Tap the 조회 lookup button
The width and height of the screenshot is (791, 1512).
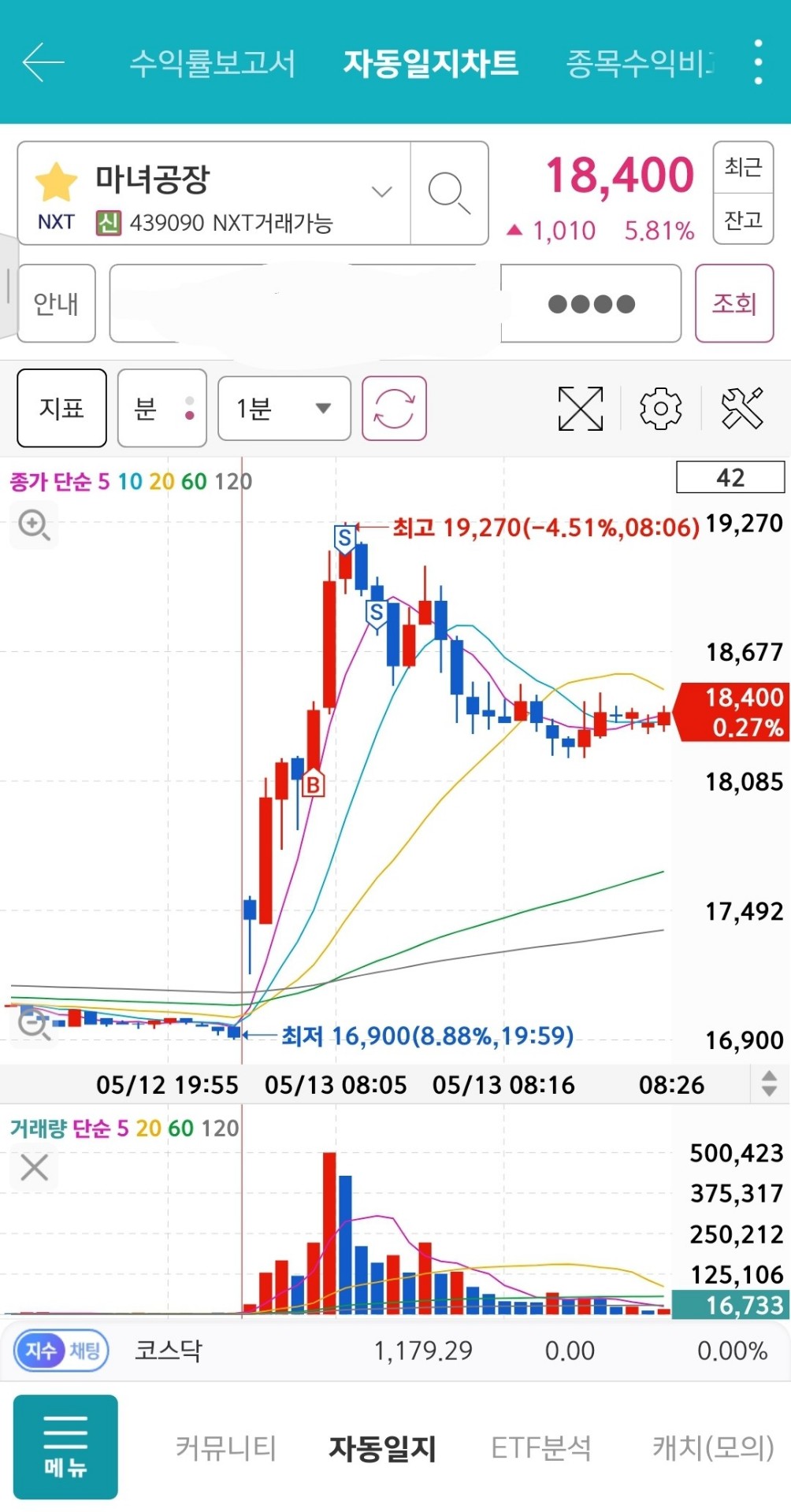734,303
